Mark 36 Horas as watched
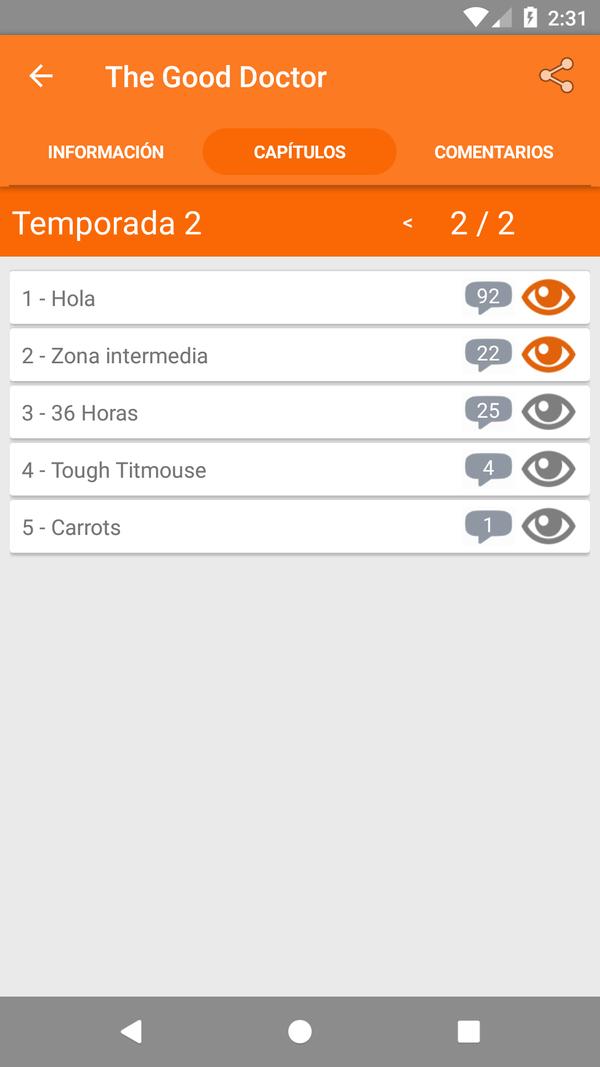600x1067 pixels. (x=548, y=412)
